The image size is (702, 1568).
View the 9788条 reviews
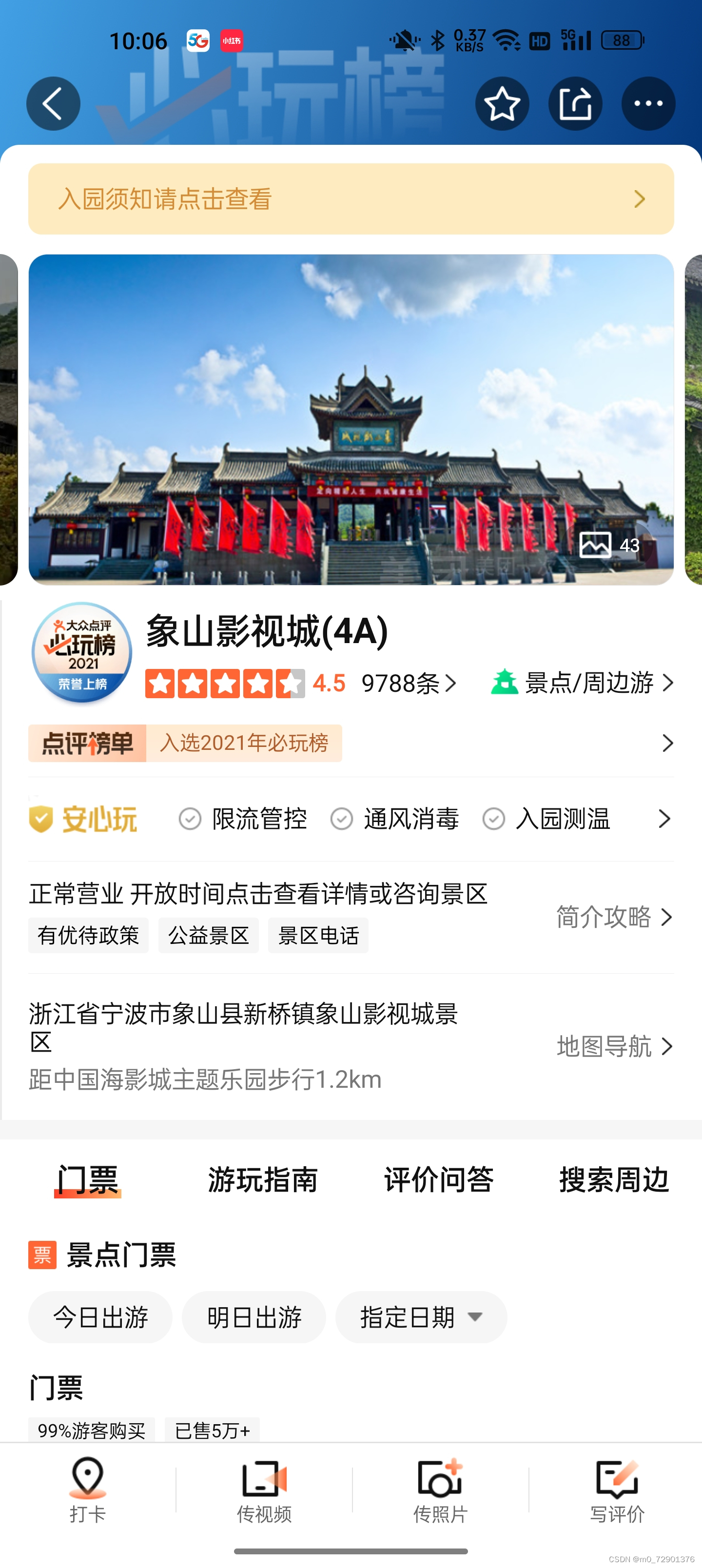click(408, 684)
